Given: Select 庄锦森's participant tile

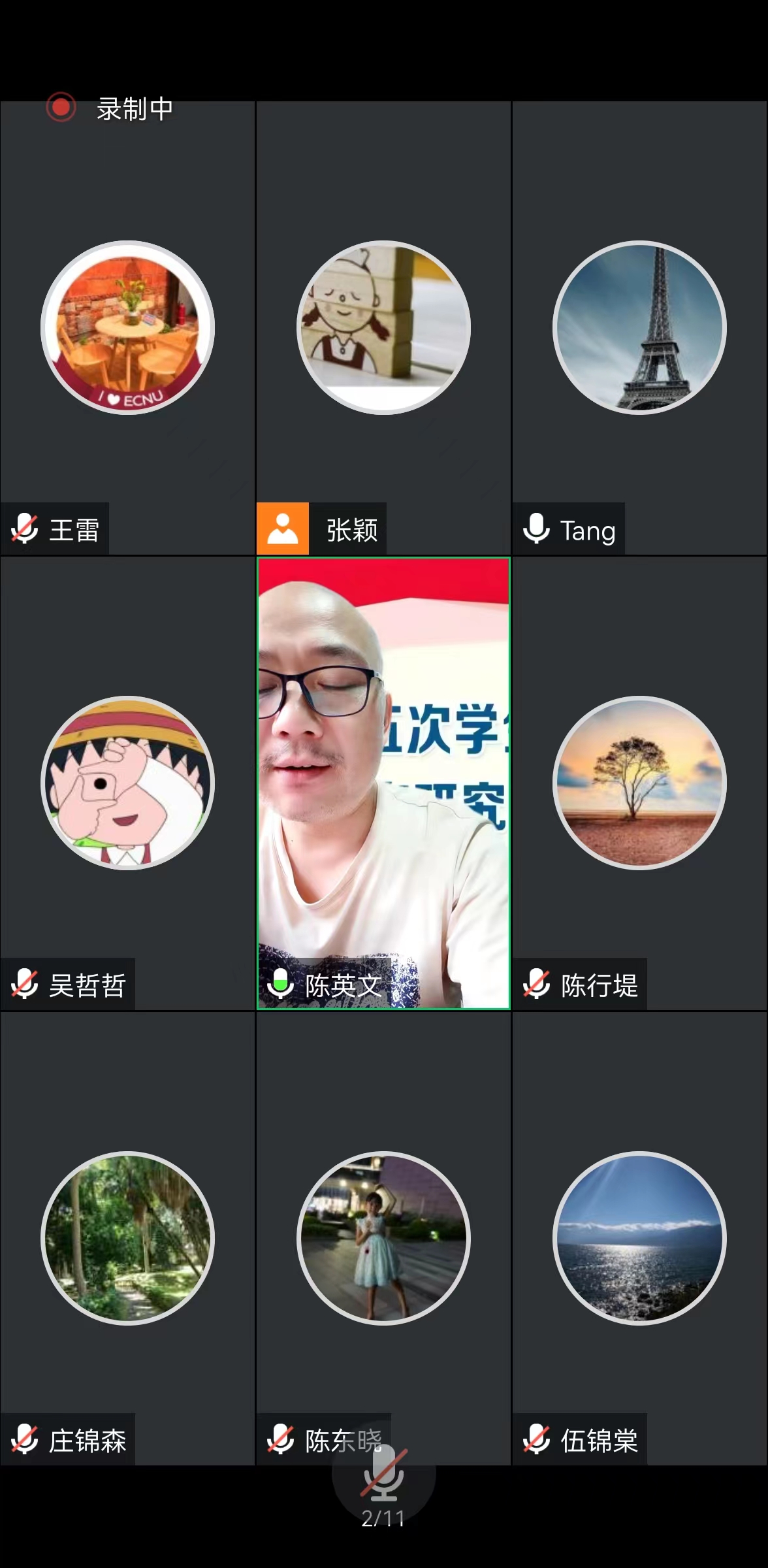Looking at the screenshot, I should [127, 1237].
